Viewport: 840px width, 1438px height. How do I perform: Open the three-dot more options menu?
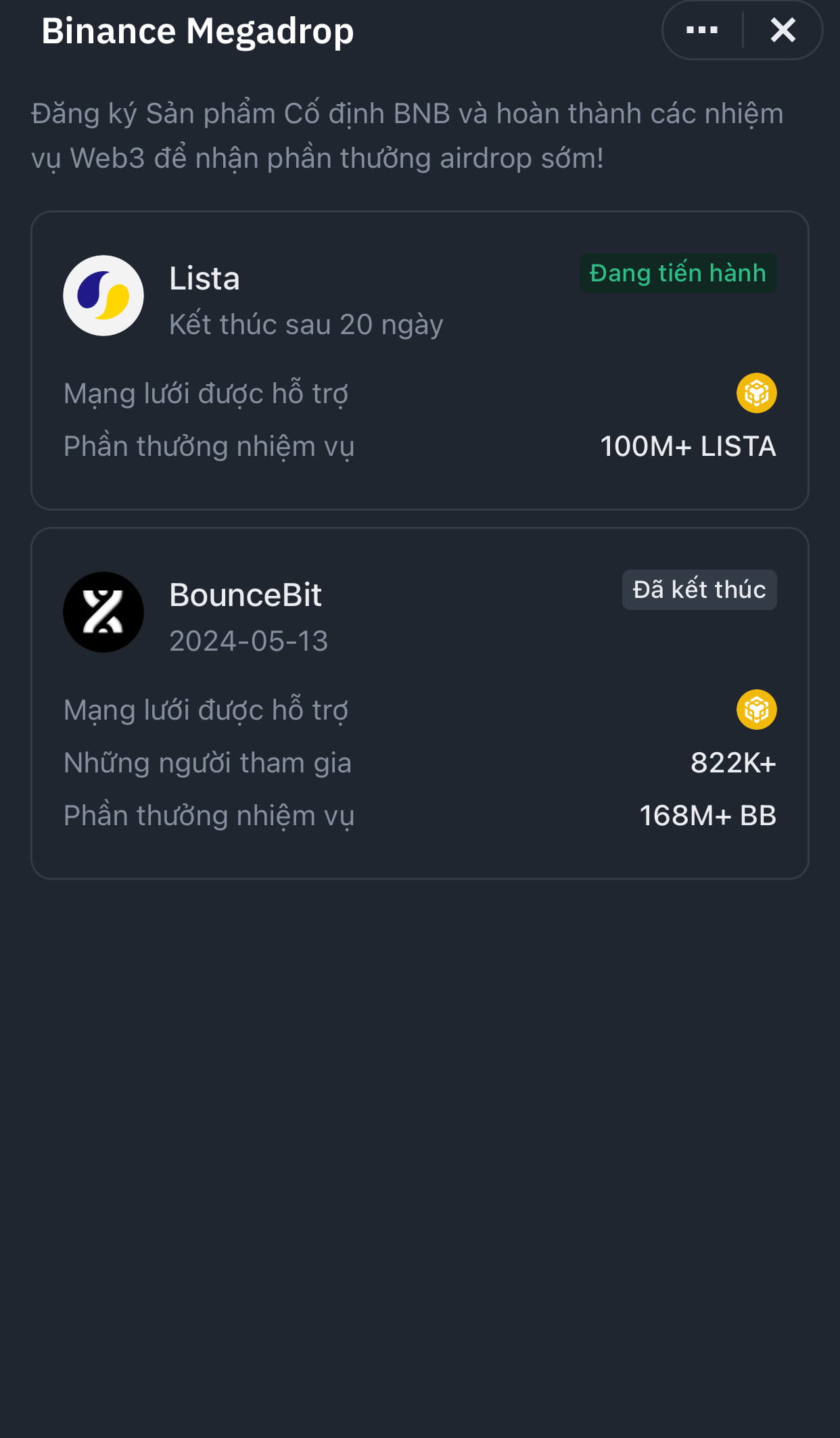pyautogui.click(x=701, y=30)
